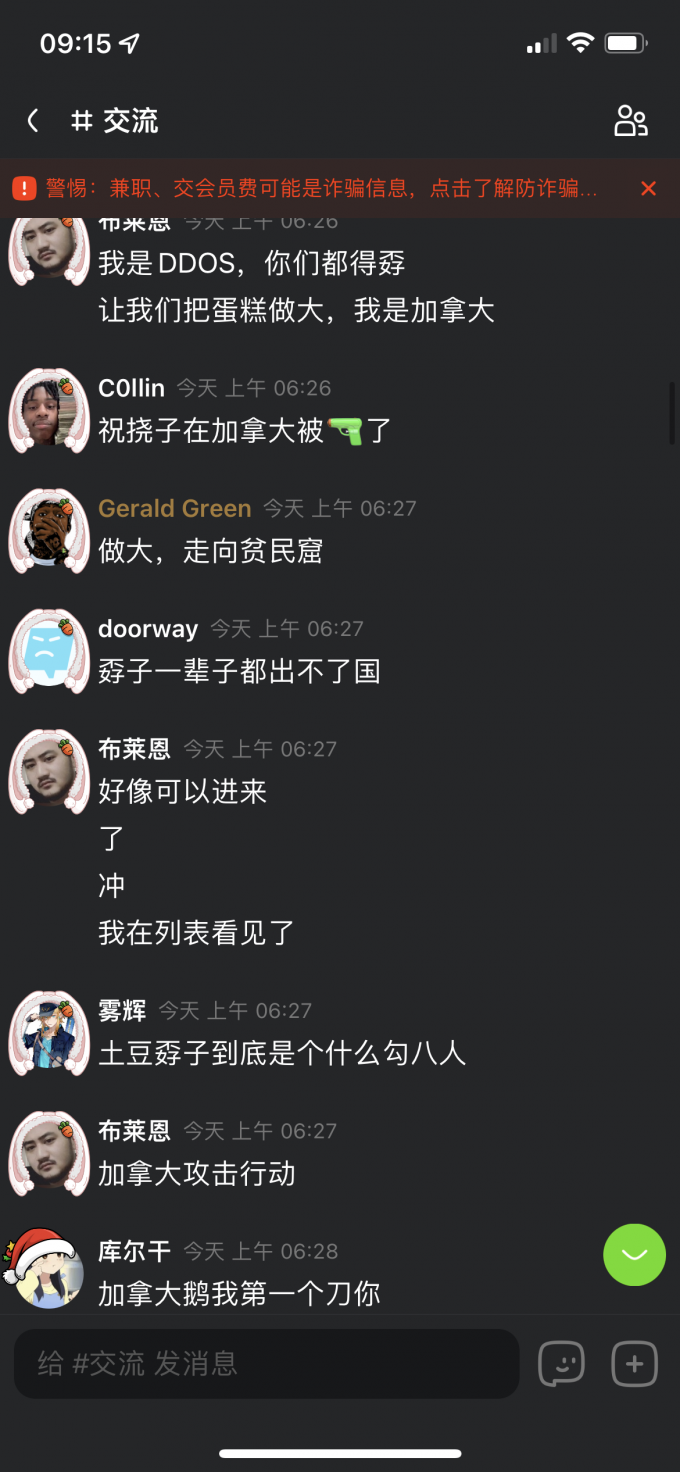Open the emoji sticker picker
Viewport: 680px width, 1472px height.
pos(561,1363)
